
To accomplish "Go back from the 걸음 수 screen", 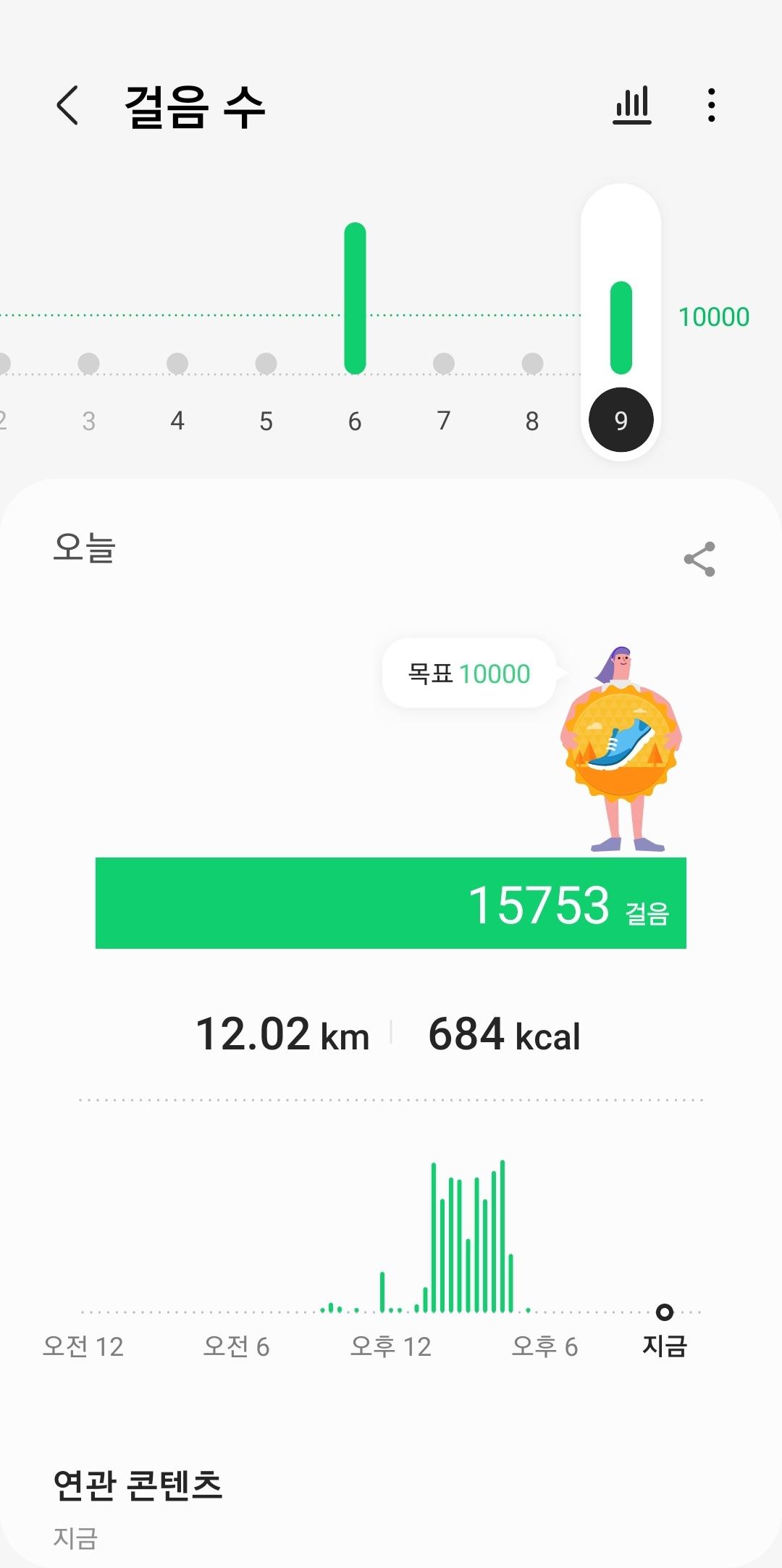I will point(67,106).
